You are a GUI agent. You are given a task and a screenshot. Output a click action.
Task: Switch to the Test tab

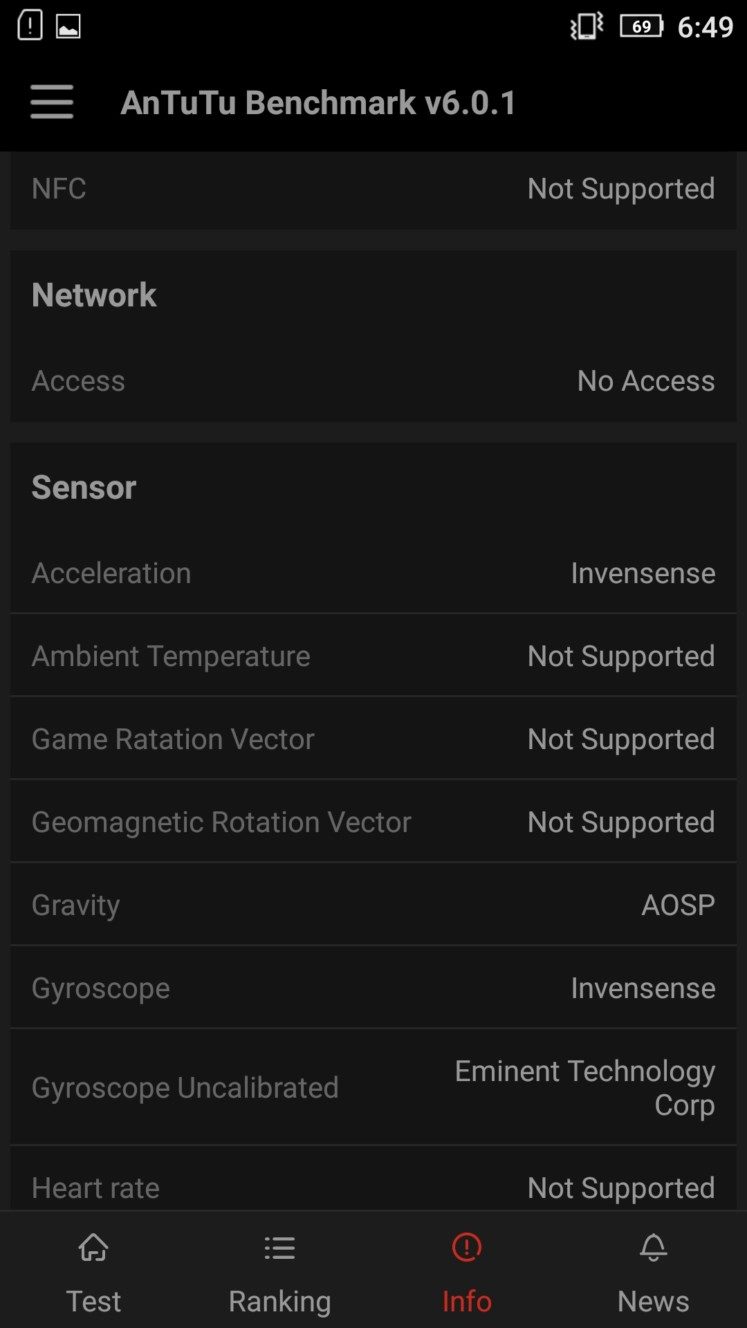pyautogui.click(x=93, y=1272)
